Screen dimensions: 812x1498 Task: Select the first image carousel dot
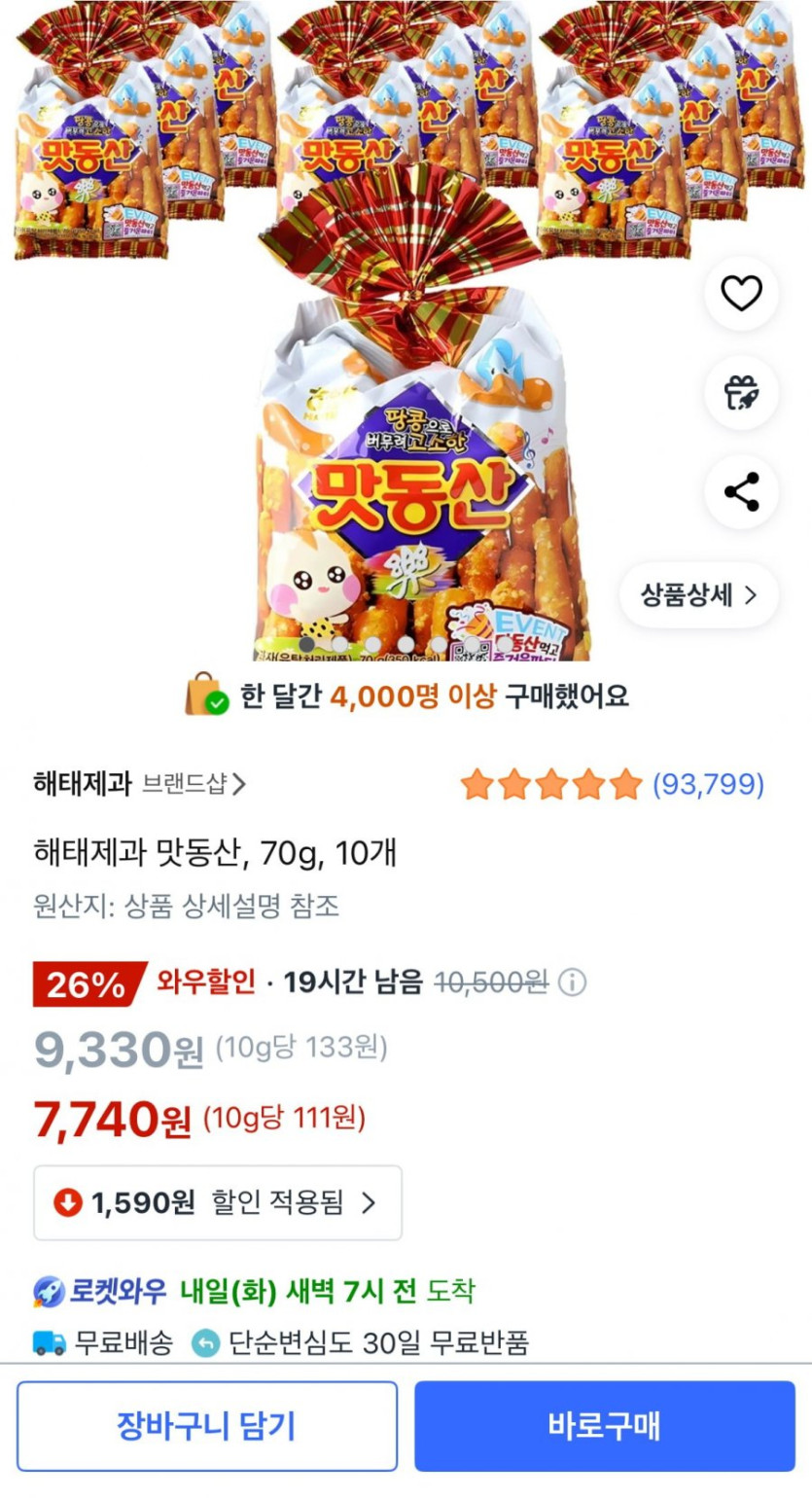pos(307,643)
